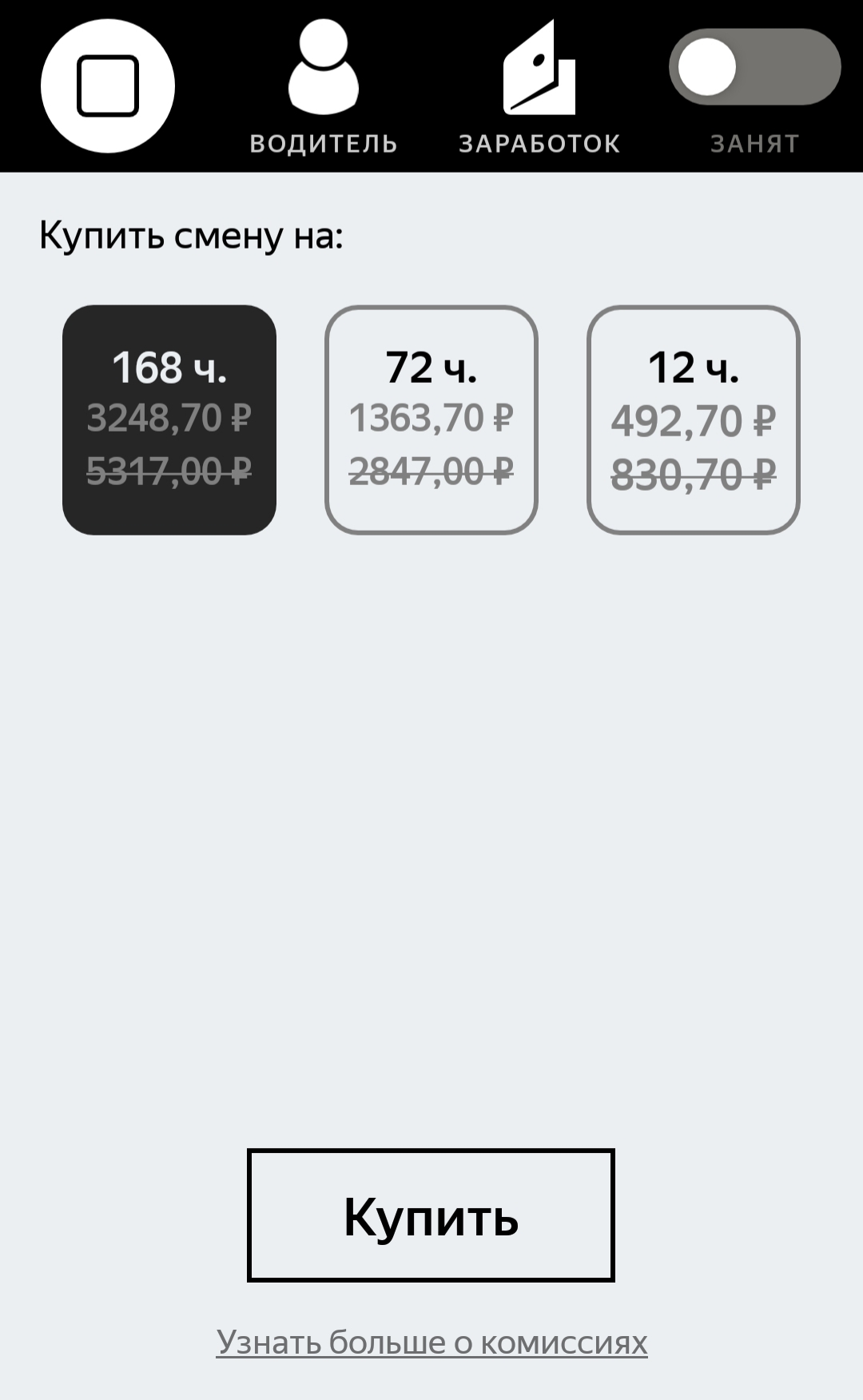The image size is (863, 1400).
Task: Open the Водитель profile tab
Action: pos(324,86)
